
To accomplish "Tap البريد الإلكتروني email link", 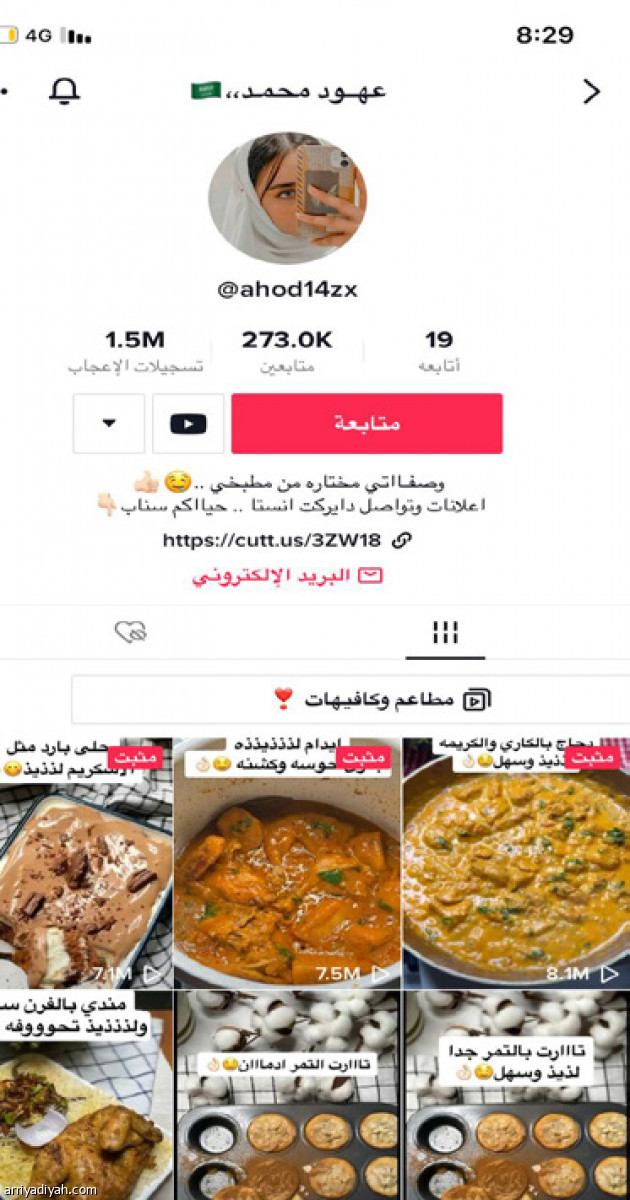I will (x=287, y=576).
